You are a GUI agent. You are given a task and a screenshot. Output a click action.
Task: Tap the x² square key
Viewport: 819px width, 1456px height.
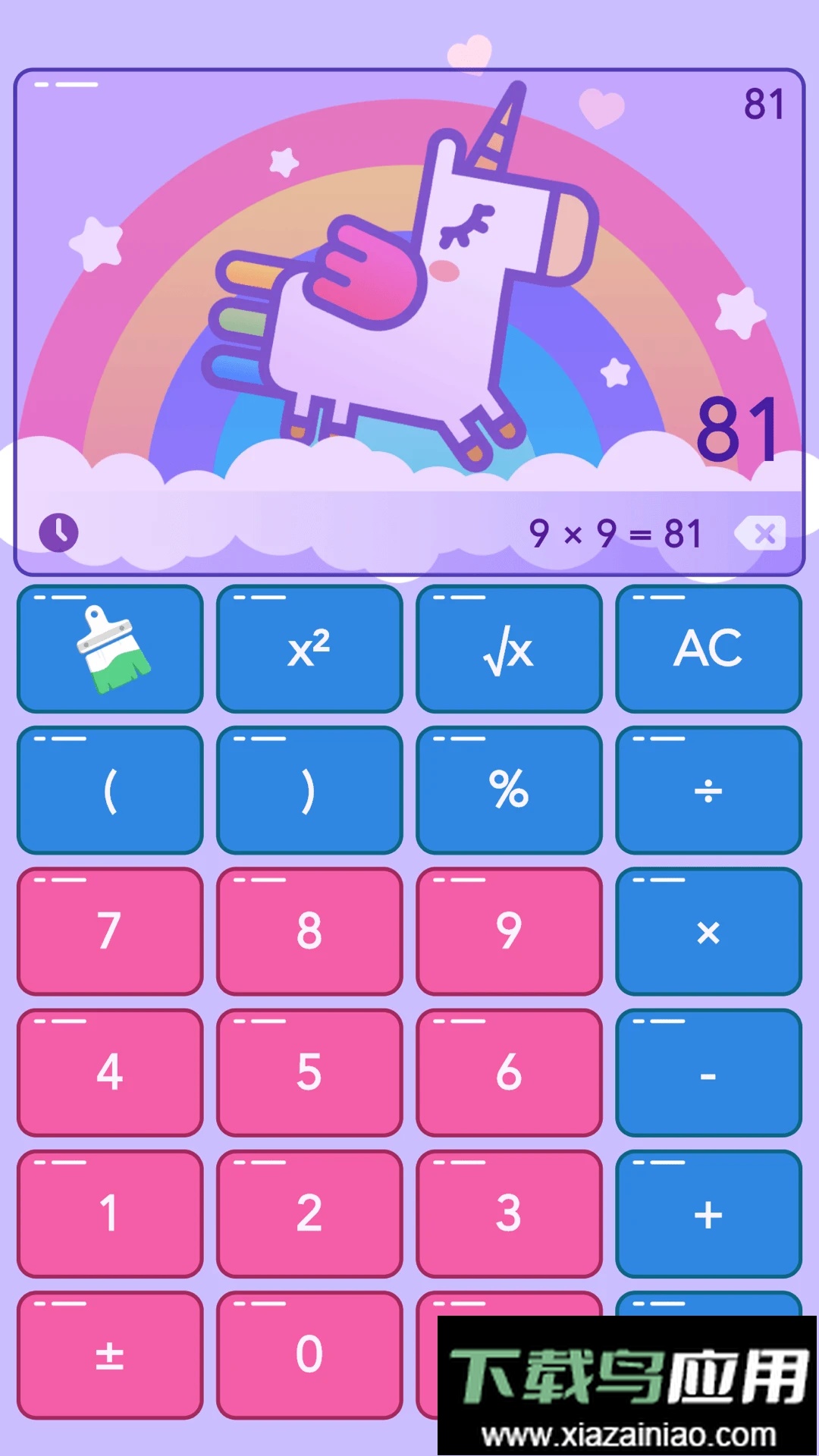coord(309,649)
